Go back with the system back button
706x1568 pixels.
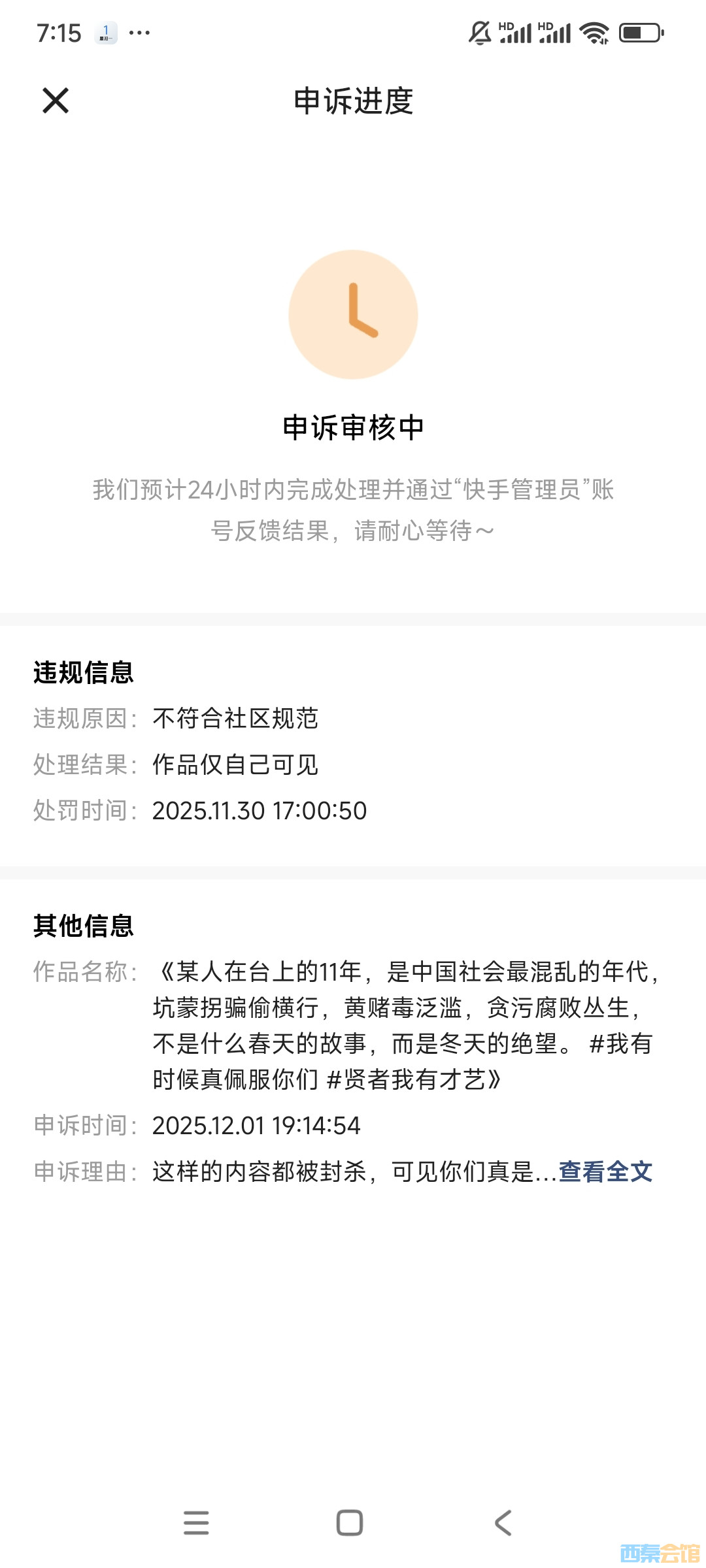(x=503, y=1523)
